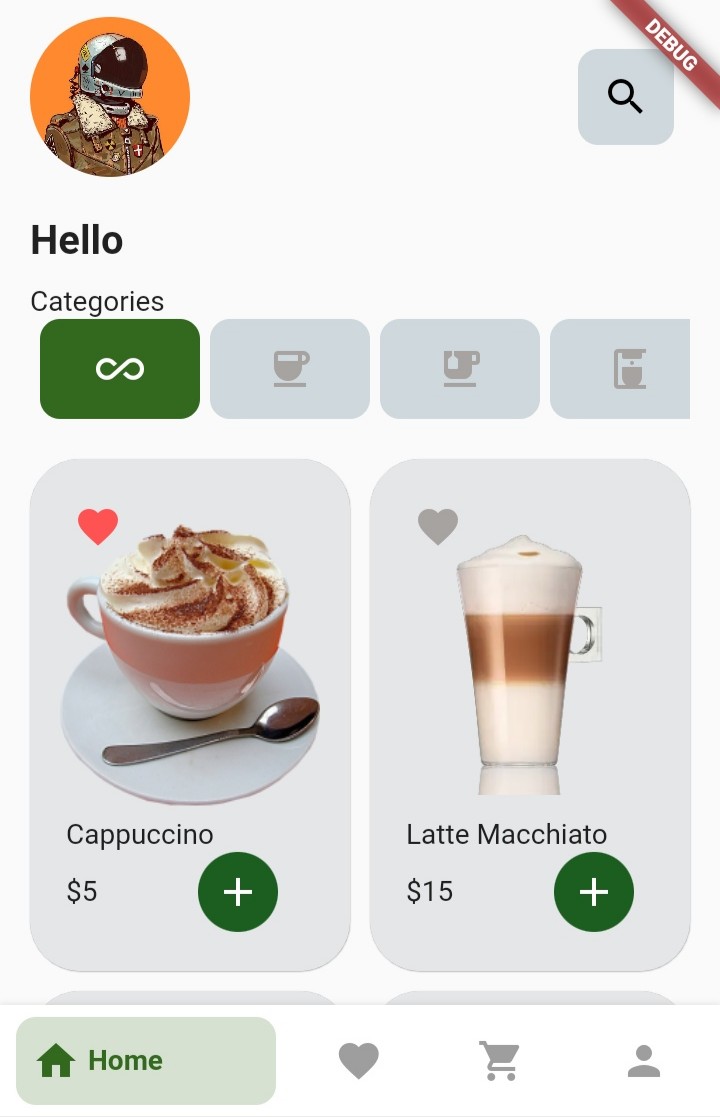Select the green highlighted category swatch
The height and width of the screenshot is (1117, 720).
[x=119, y=368]
